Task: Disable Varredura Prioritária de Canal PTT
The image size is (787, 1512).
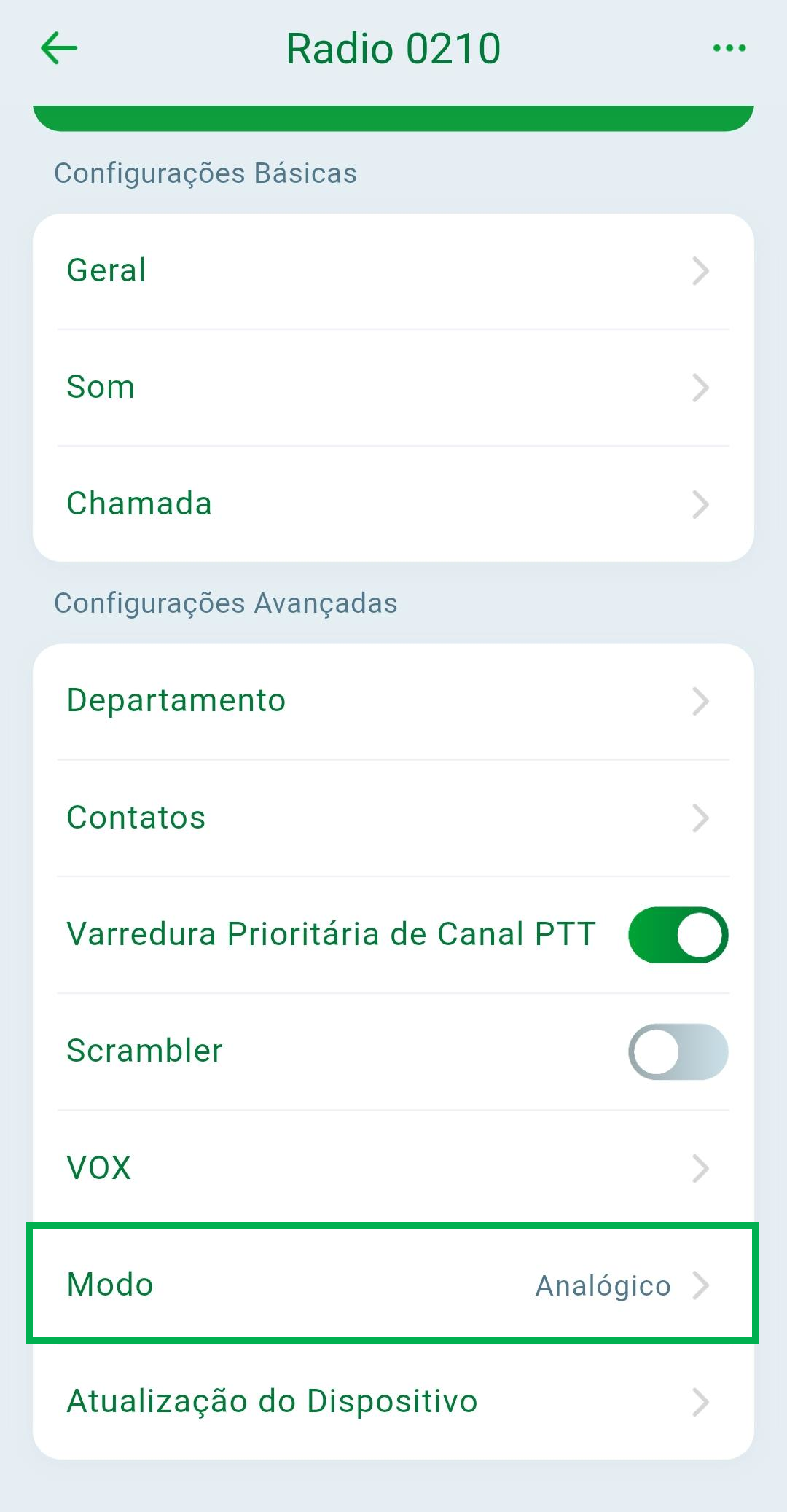Action: click(678, 935)
